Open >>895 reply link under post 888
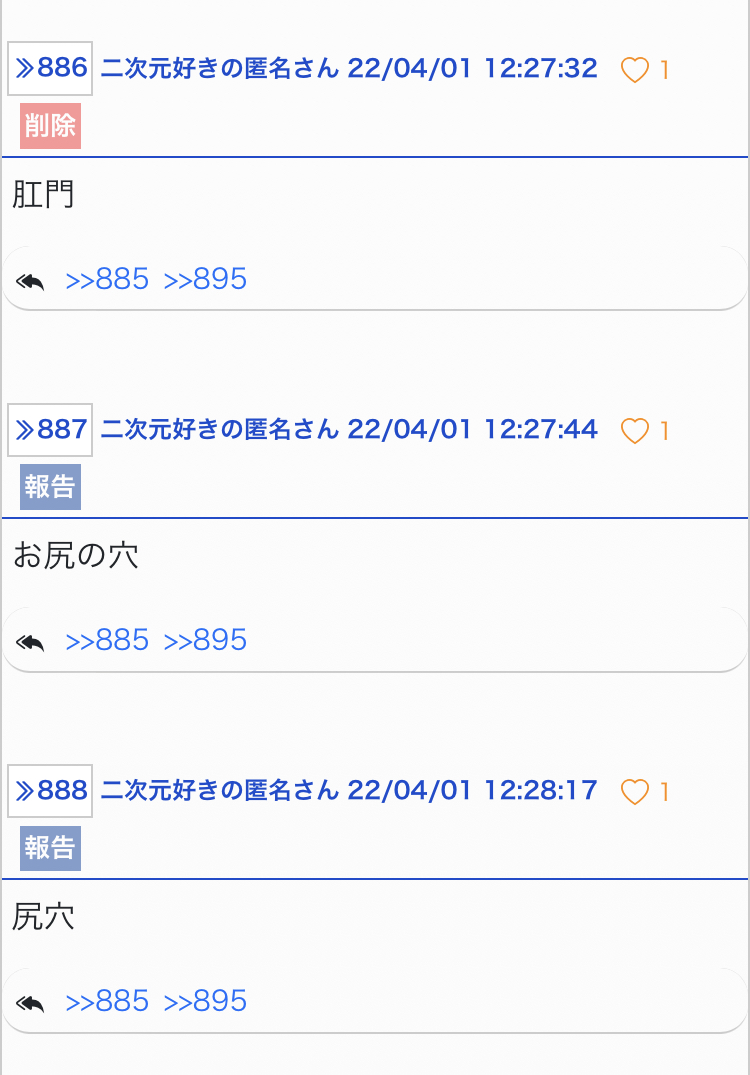Screen dimensions: 750x1075 205,1001
